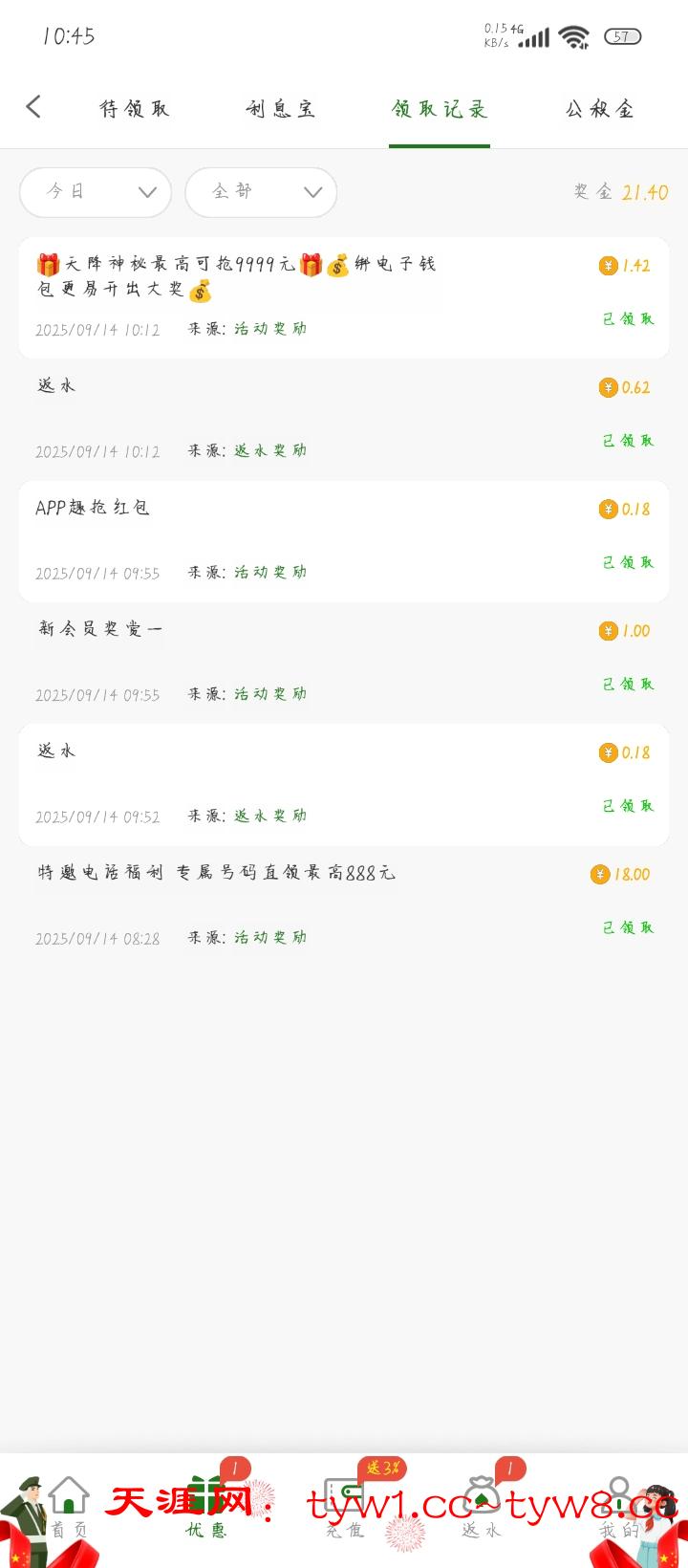Viewport: 688px width, 1568px height.
Task: Open the 返水 bottom tab
Action: click(482, 1509)
